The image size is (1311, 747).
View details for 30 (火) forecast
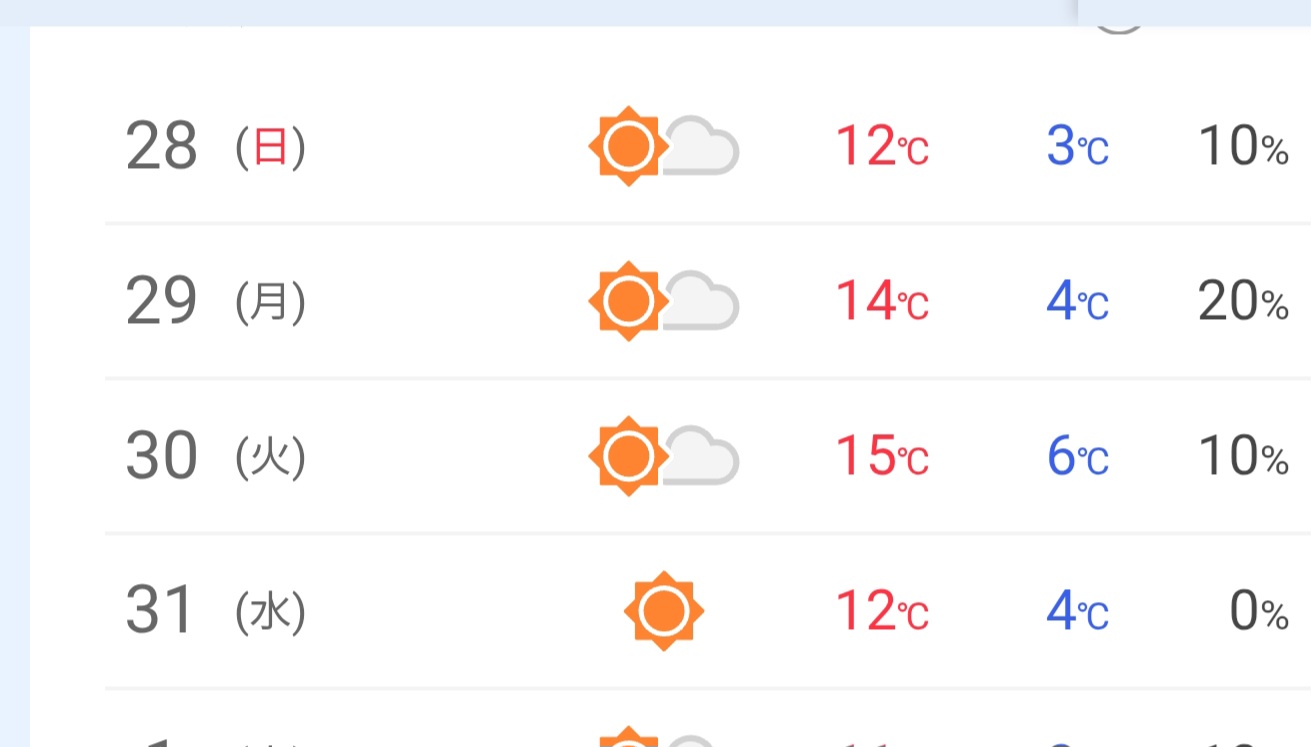[x=700, y=456]
